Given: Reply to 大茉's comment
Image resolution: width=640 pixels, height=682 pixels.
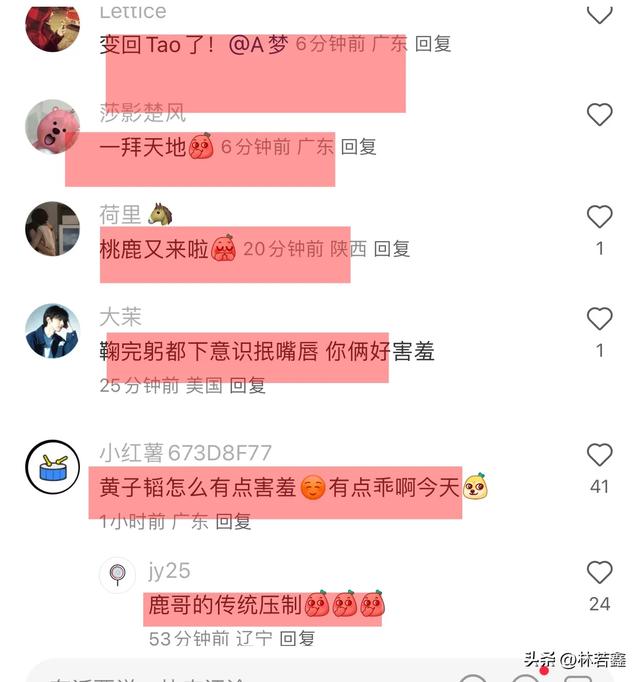Looking at the screenshot, I should [248, 385].
